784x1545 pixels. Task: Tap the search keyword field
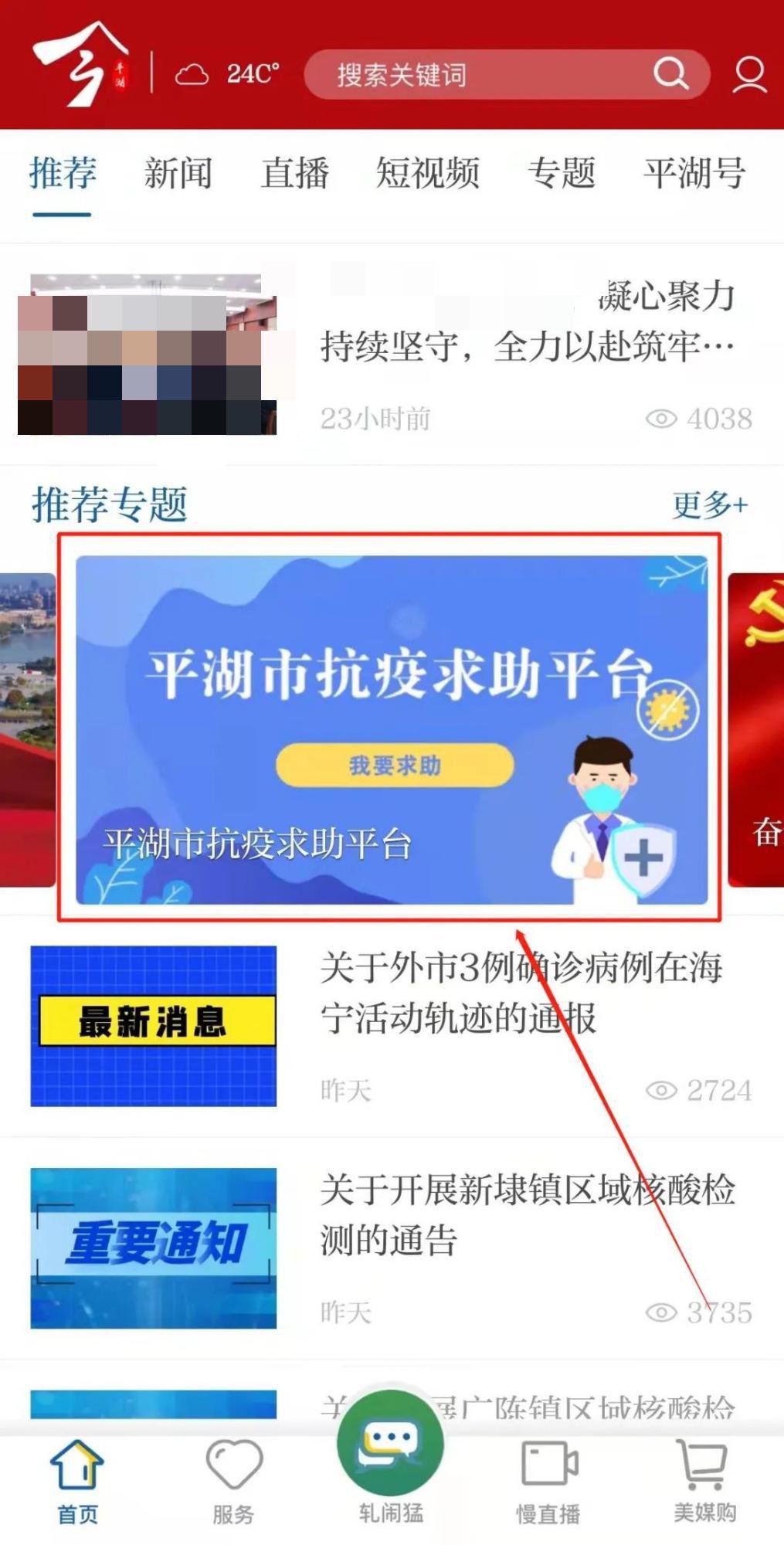click(x=479, y=75)
